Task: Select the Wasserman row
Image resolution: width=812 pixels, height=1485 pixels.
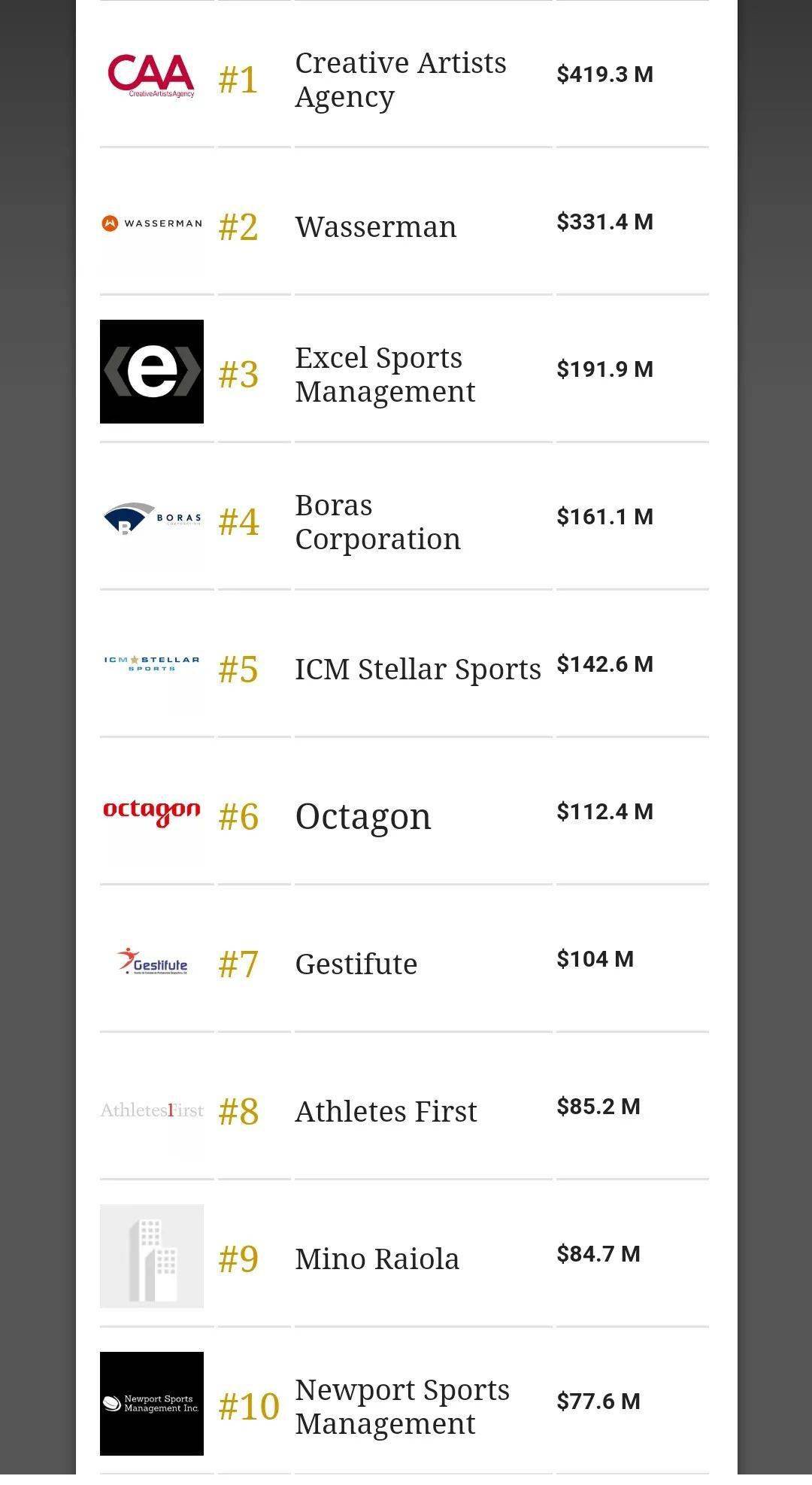Action: [375, 226]
